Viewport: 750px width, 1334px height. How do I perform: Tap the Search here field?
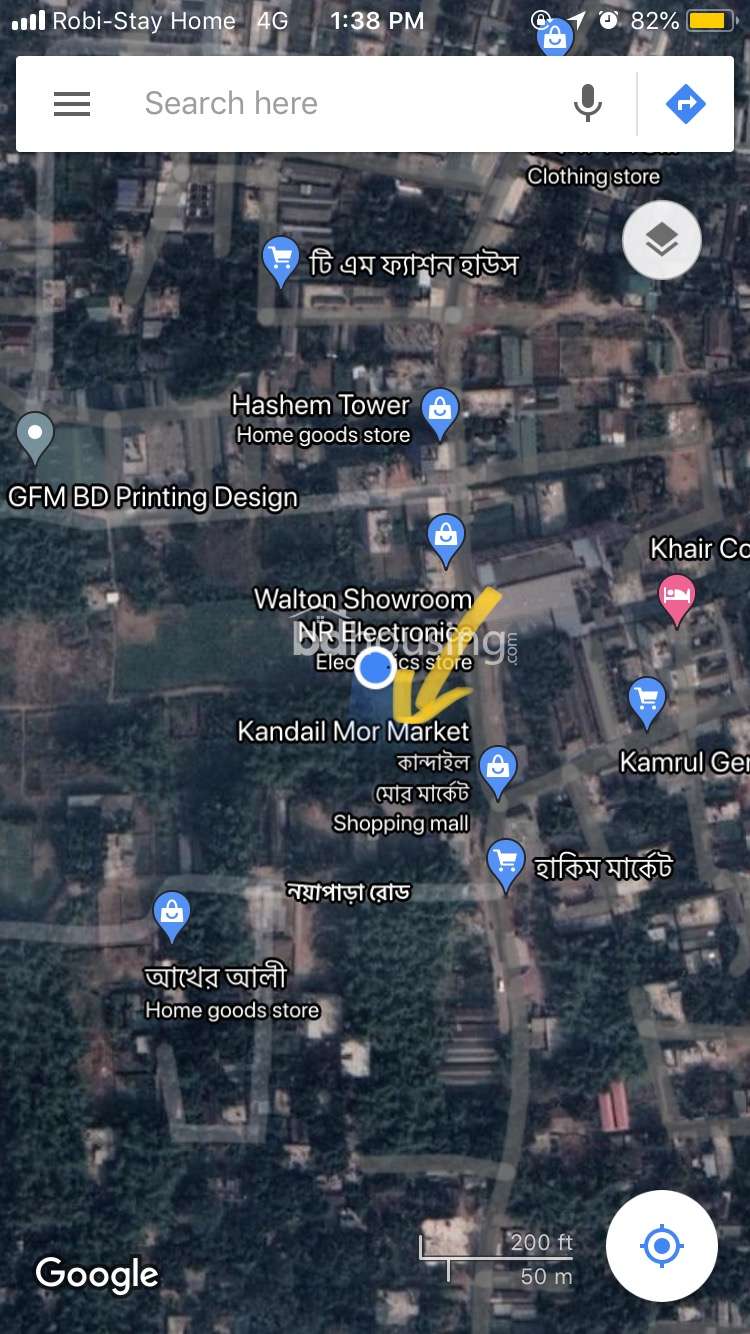340,104
